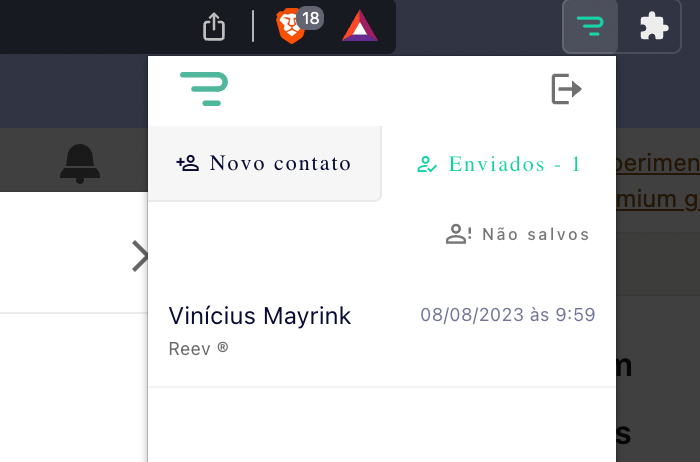700x462 pixels.
Task: Show Não salvos contacts
Action: pos(518,234)
